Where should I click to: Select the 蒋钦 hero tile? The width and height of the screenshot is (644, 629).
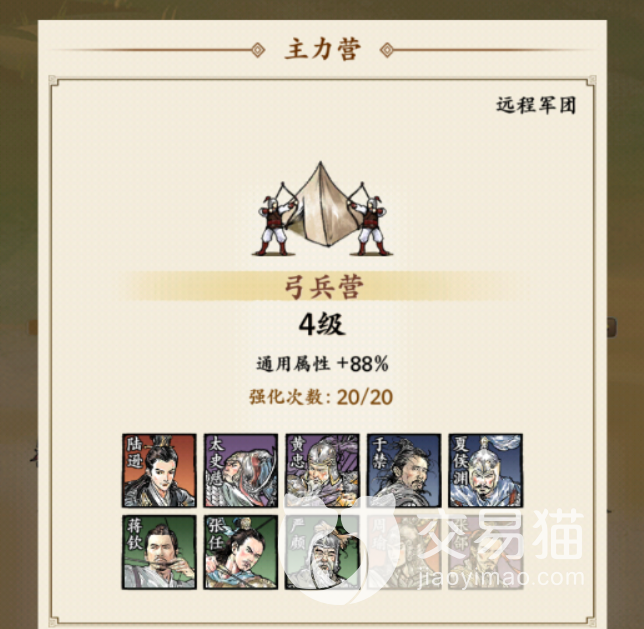point(159,552)
